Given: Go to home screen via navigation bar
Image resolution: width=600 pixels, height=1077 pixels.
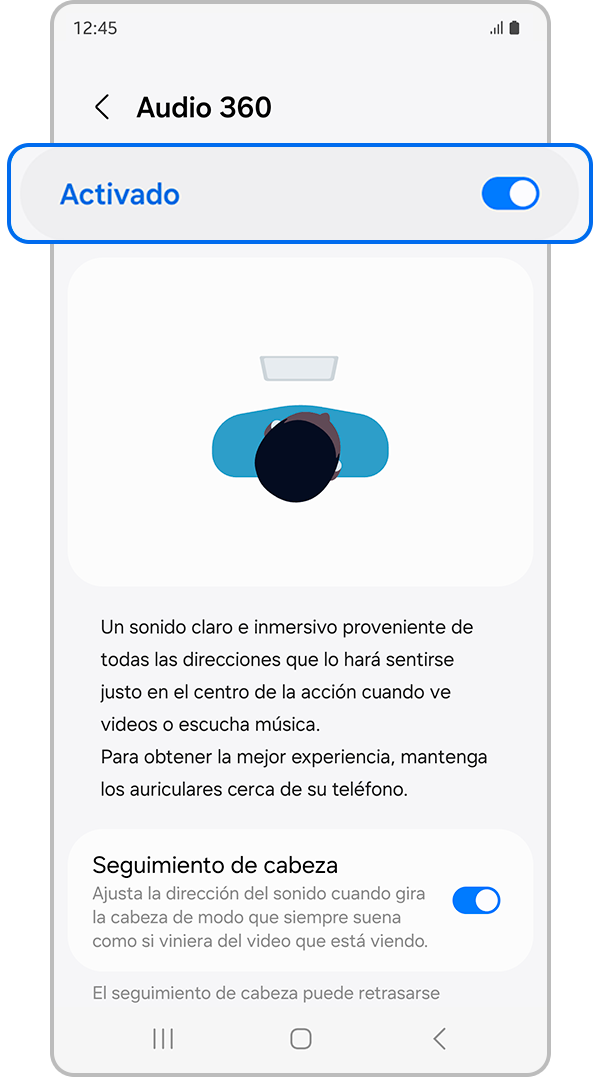Looking at the screenshot, I should point(300,1039).
